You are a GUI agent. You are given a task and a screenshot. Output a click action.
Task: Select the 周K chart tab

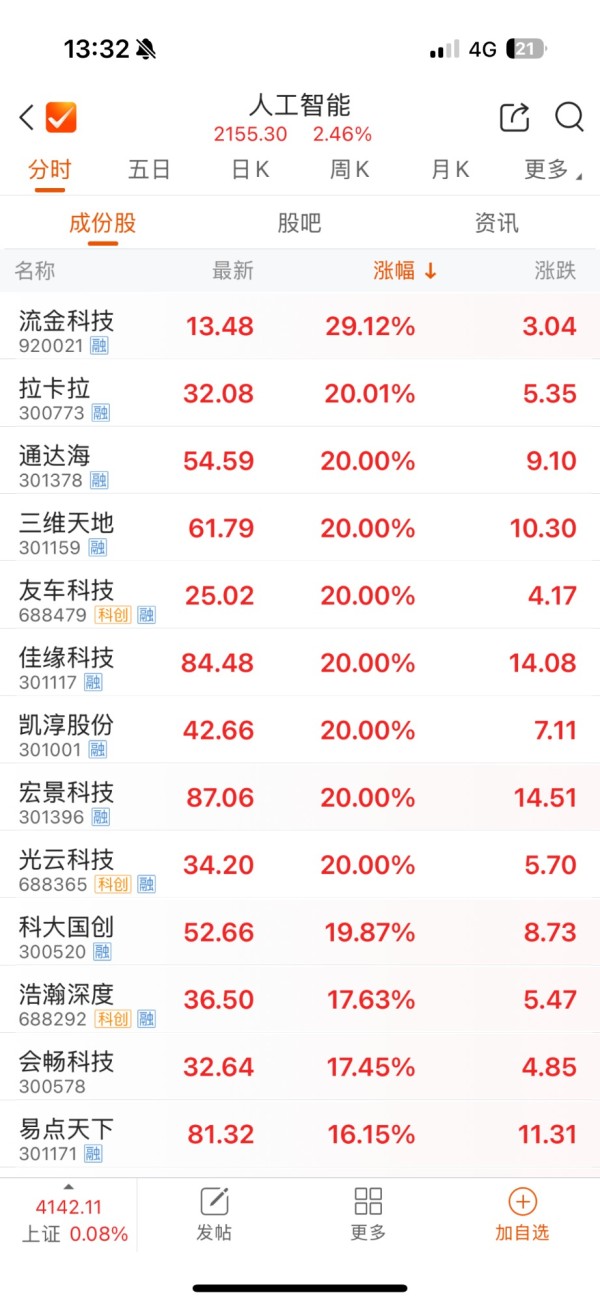[350, 170]
